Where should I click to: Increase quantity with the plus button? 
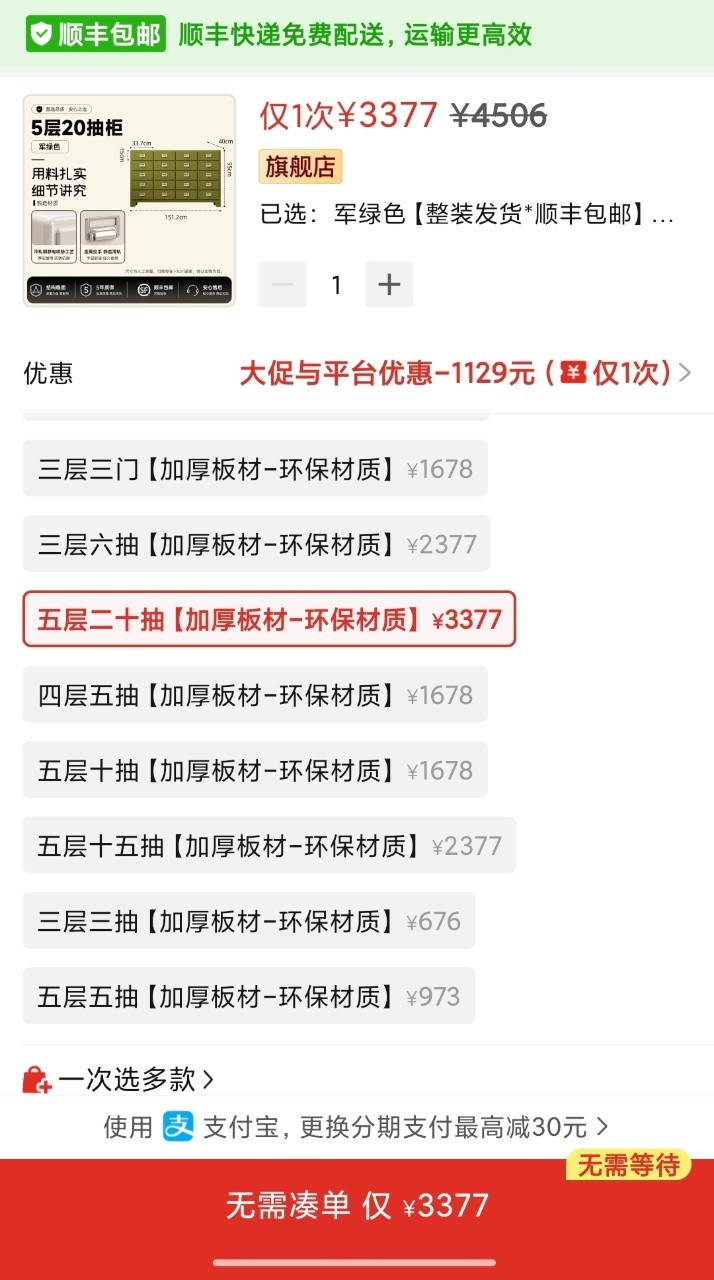click(x=389, y=285)
